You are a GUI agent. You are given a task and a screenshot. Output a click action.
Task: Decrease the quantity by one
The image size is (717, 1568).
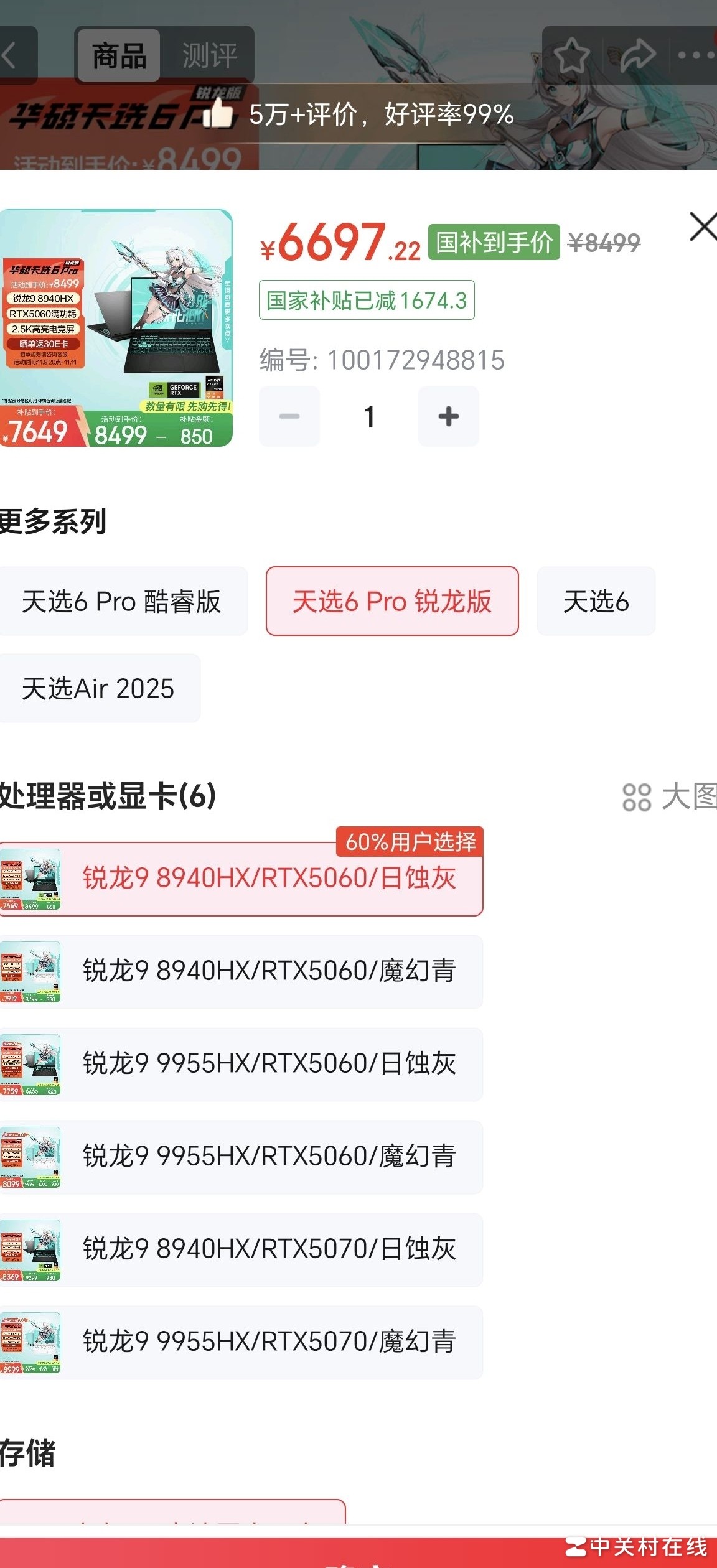(x=289, y=416)
